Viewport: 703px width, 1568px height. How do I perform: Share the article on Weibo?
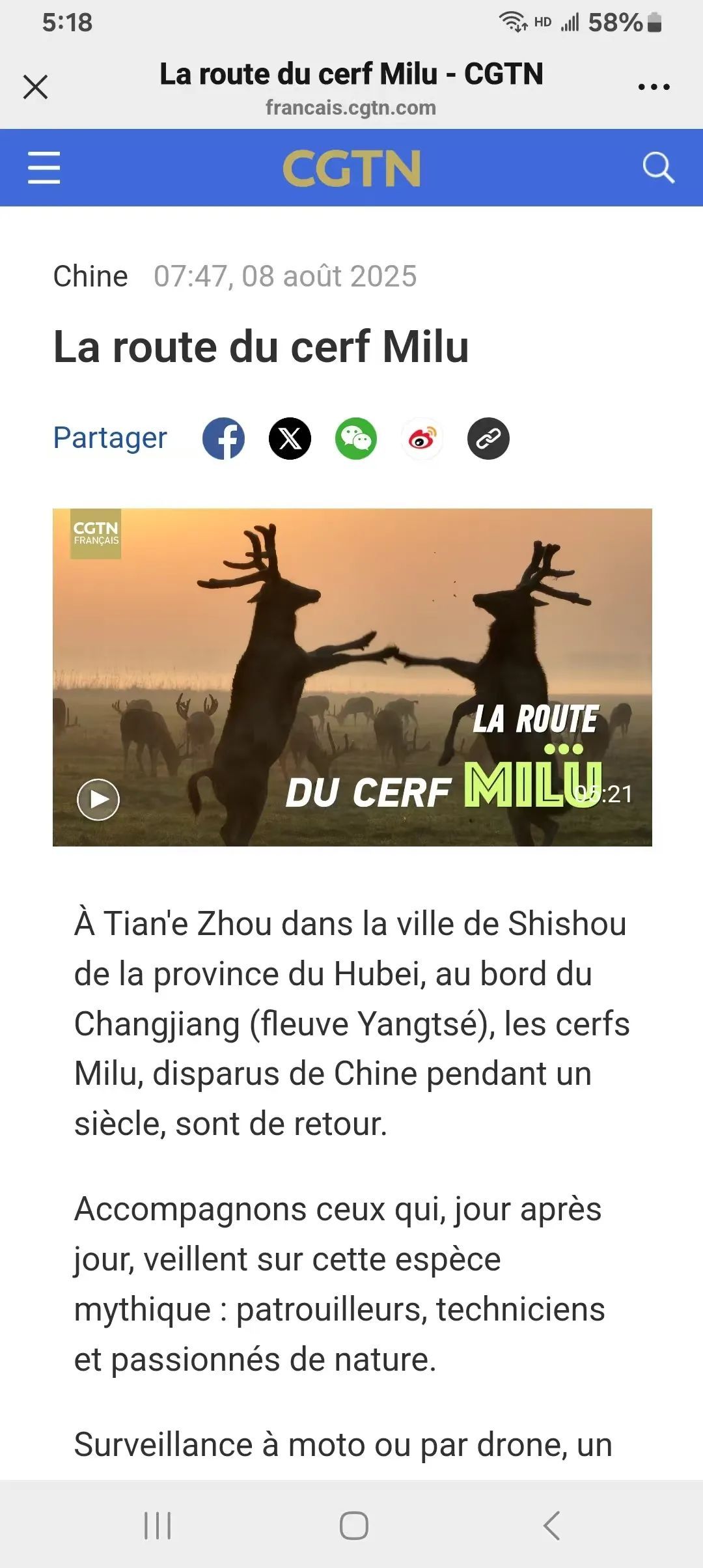[x=422, y=438]
